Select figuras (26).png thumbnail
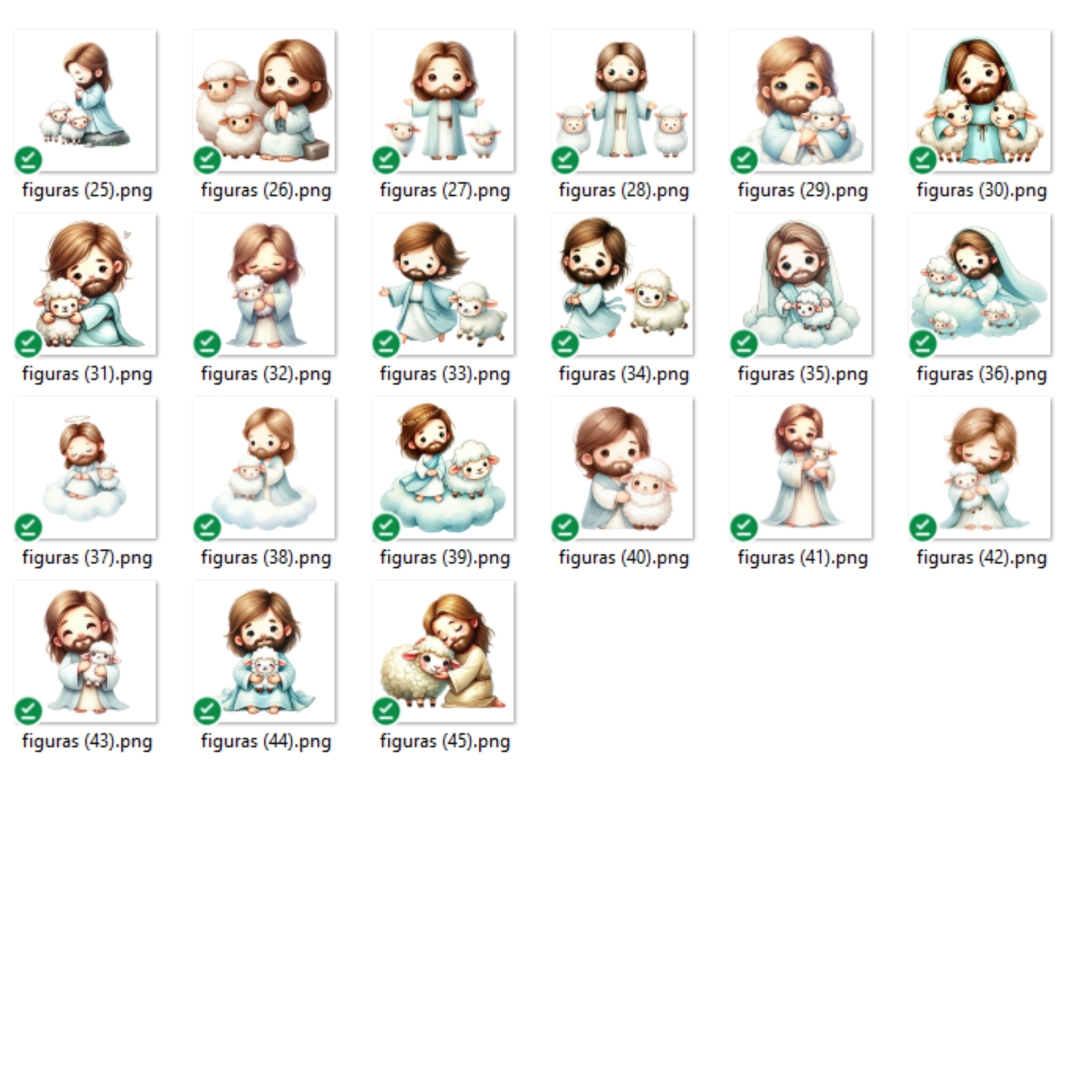Viewport: 1068px width, 1072px height. tap(264, 101)
